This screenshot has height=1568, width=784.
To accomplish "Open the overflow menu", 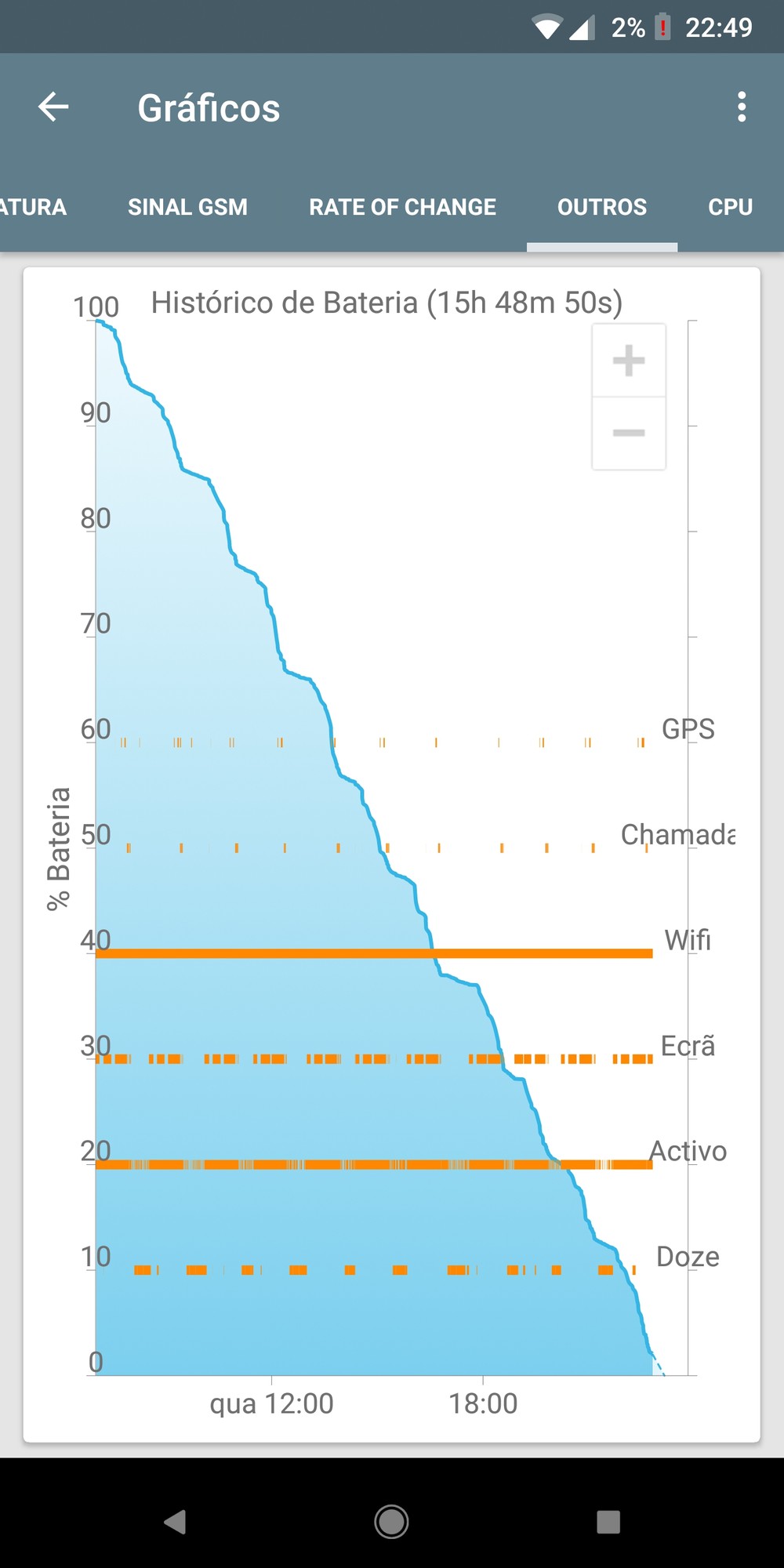I will click(741, 107).
